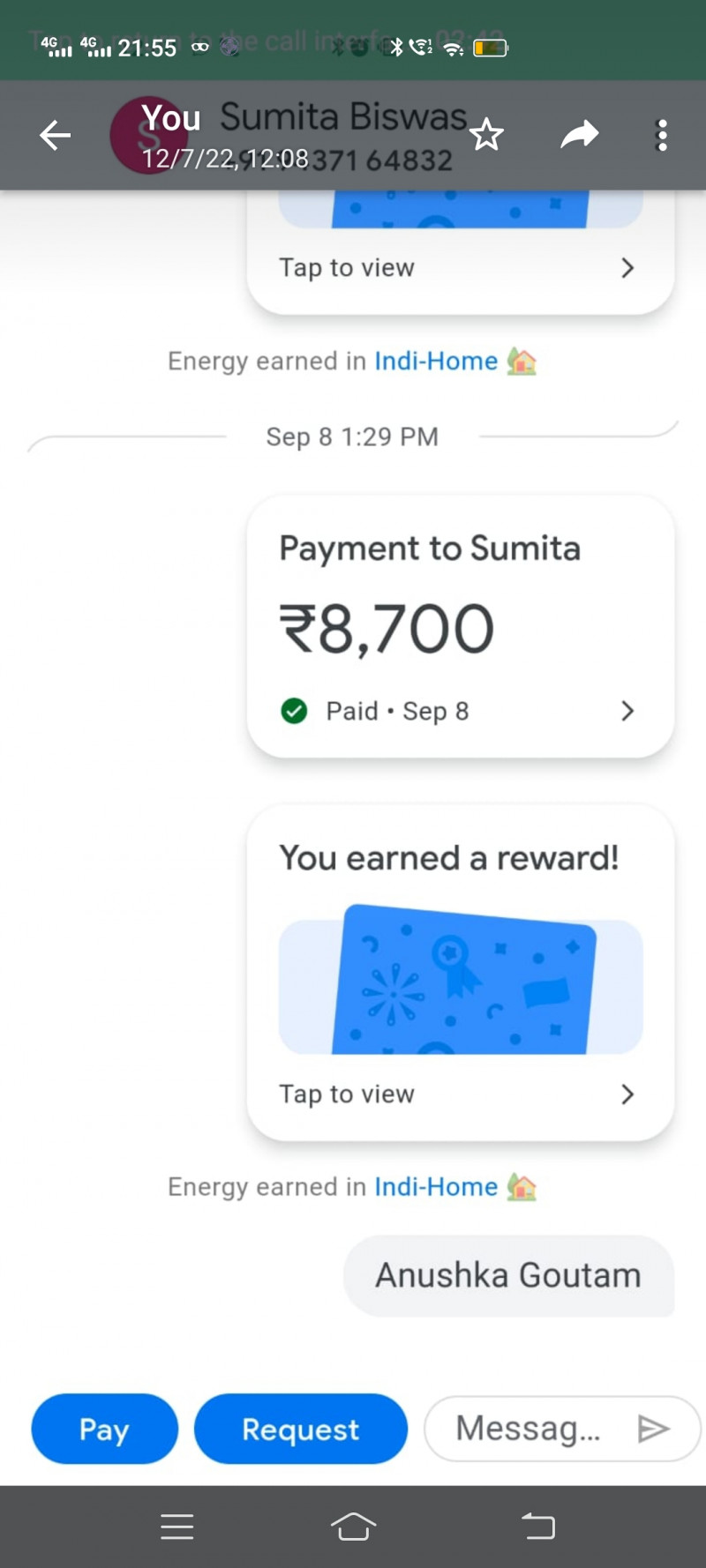Open the three-dot overflow menu
The width and height of the screenshot is (706, 1568).
[x=662, y=135]
